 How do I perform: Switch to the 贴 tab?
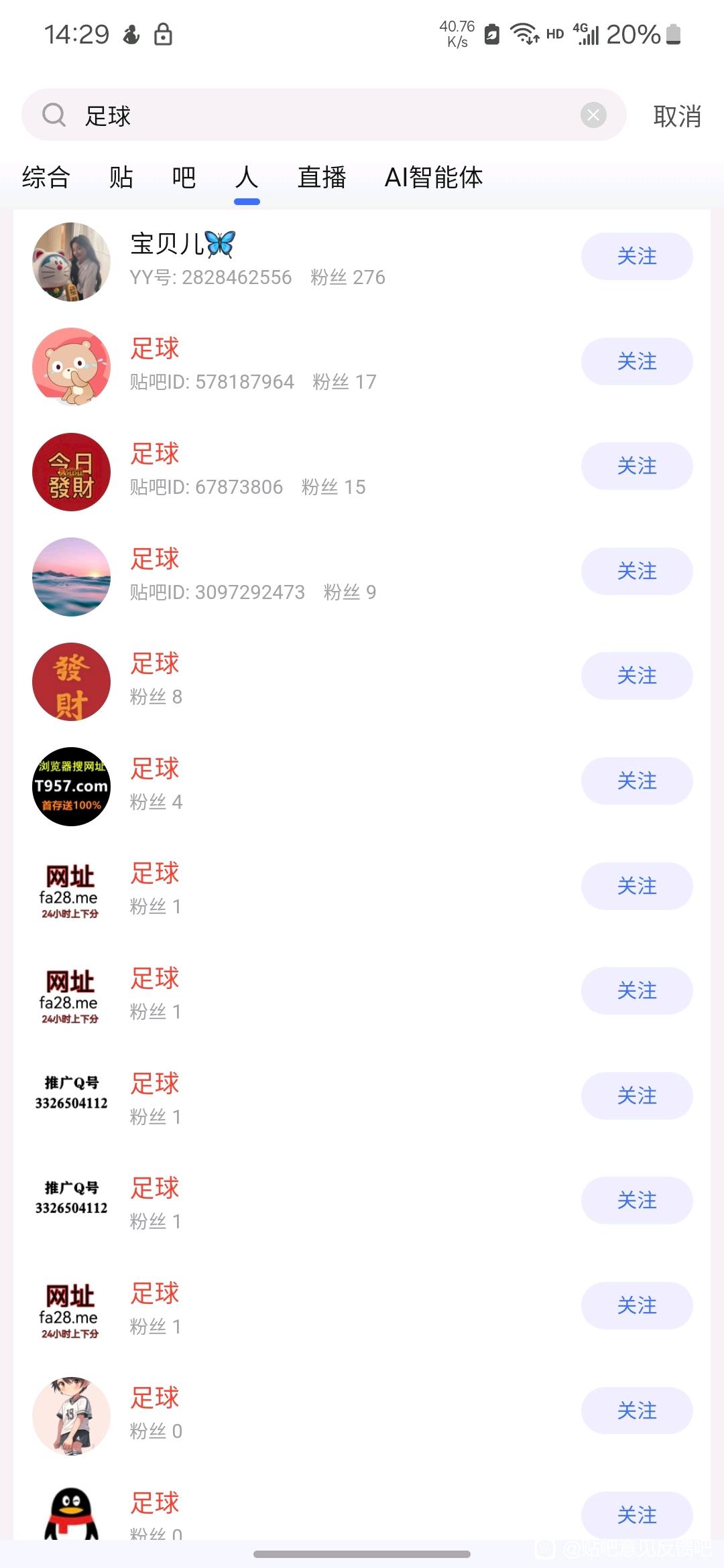(121, 178)
